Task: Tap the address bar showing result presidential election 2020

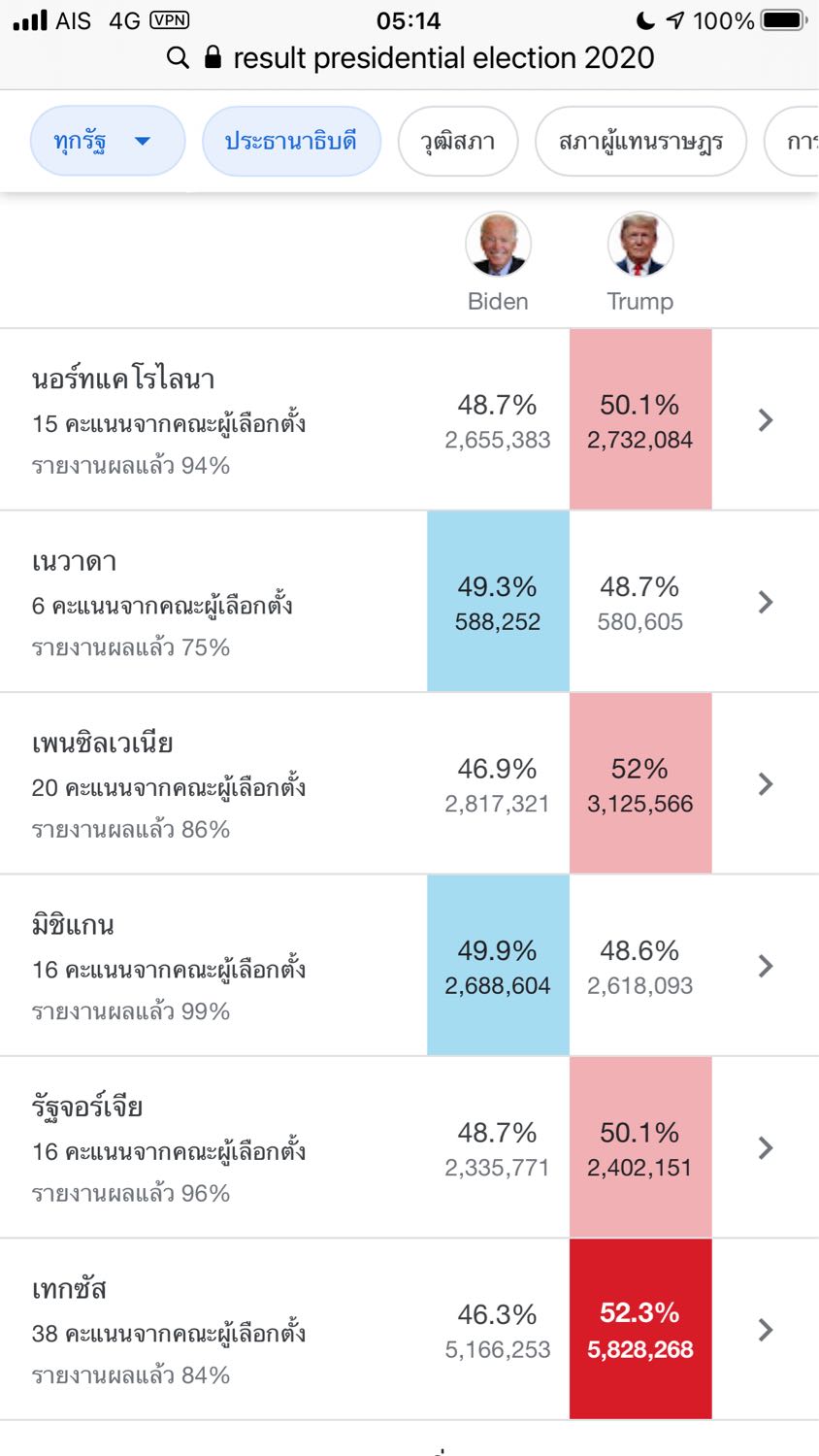Action: [x=409, y=58]
